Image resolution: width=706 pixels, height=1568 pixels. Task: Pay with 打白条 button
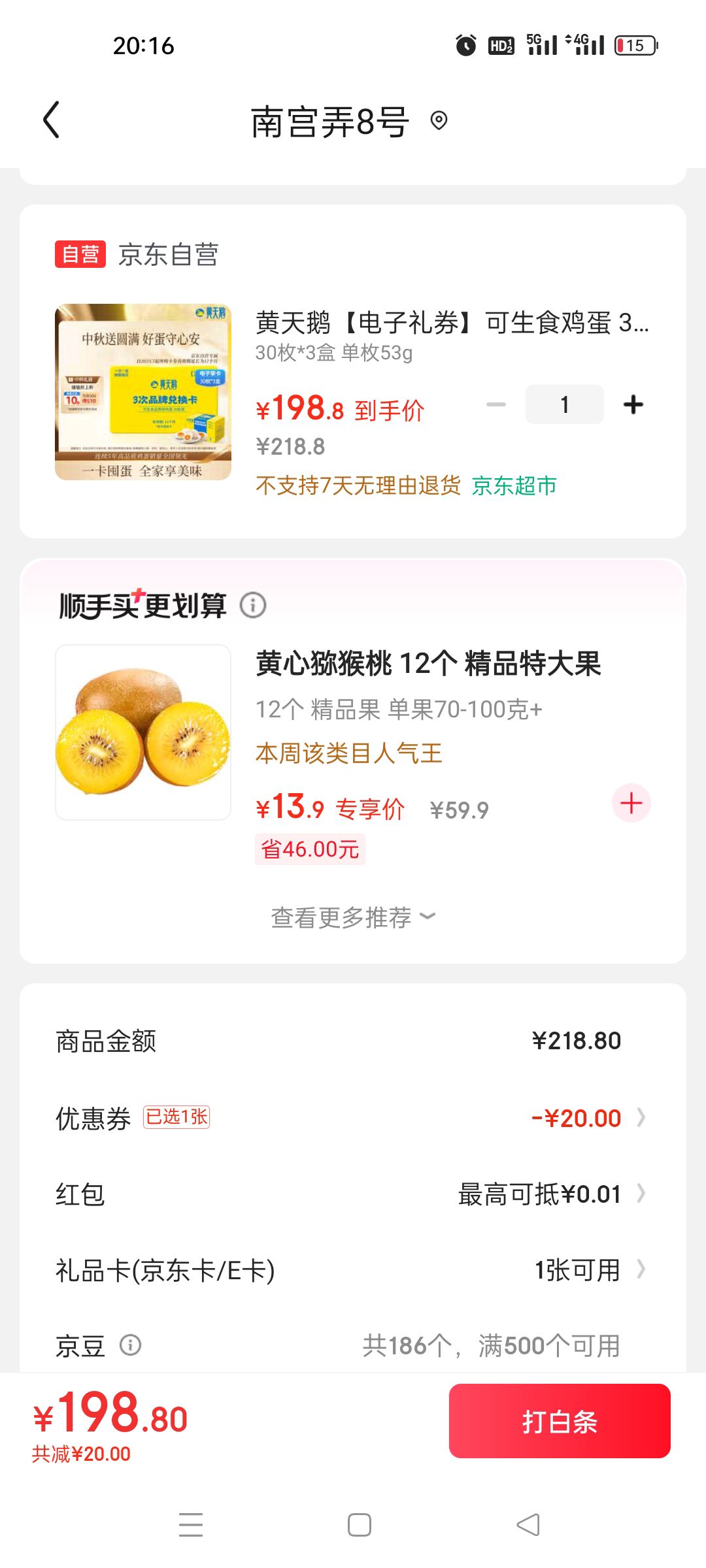(x=560, y=1421)
